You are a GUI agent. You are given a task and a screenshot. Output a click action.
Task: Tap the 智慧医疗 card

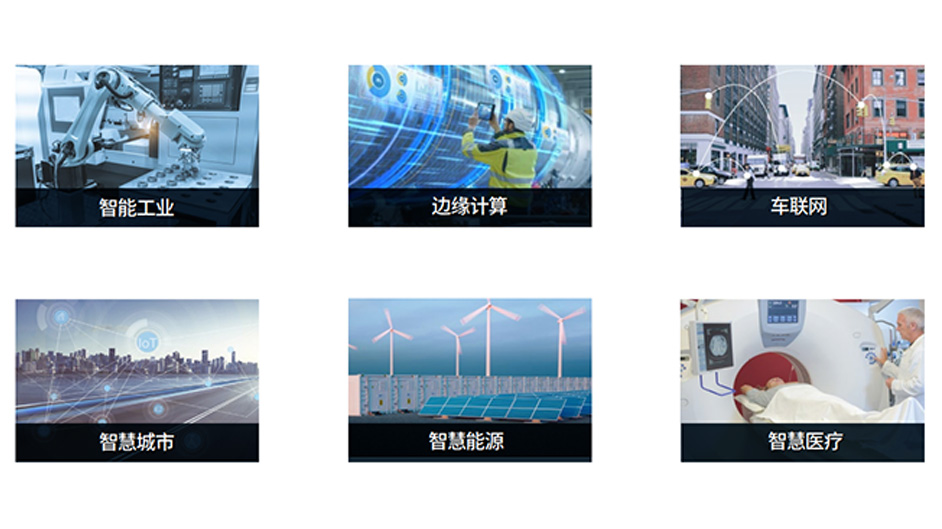click(x=802, y=380)
